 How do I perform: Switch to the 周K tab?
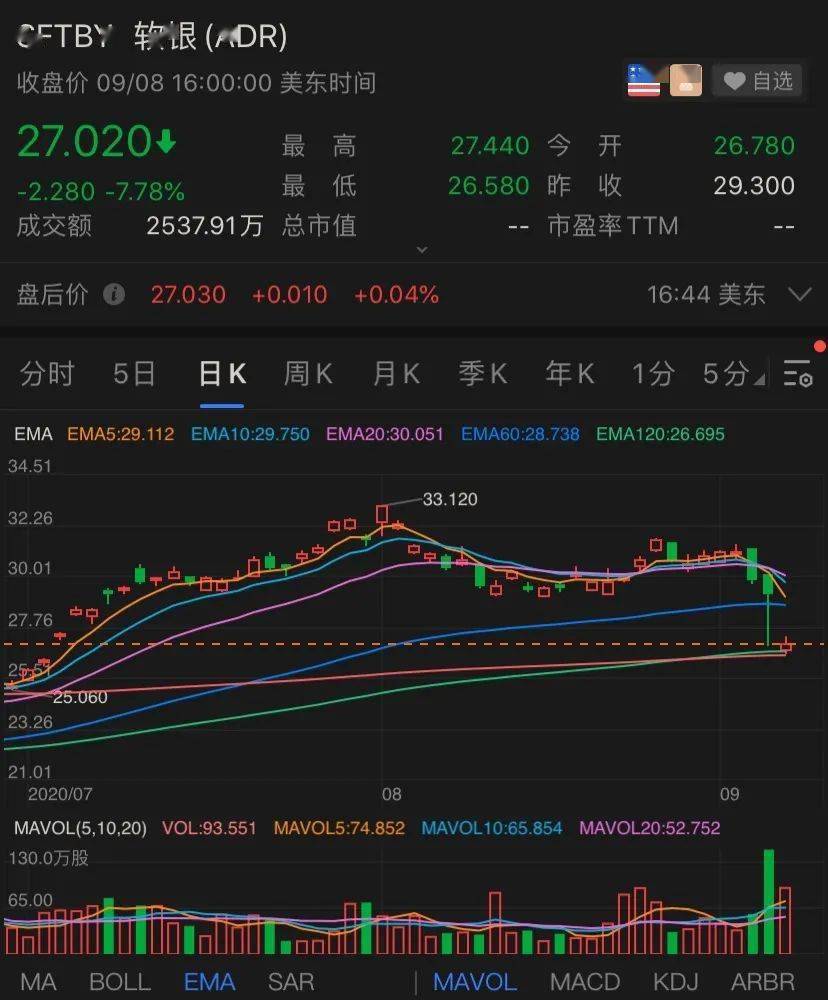308,372
